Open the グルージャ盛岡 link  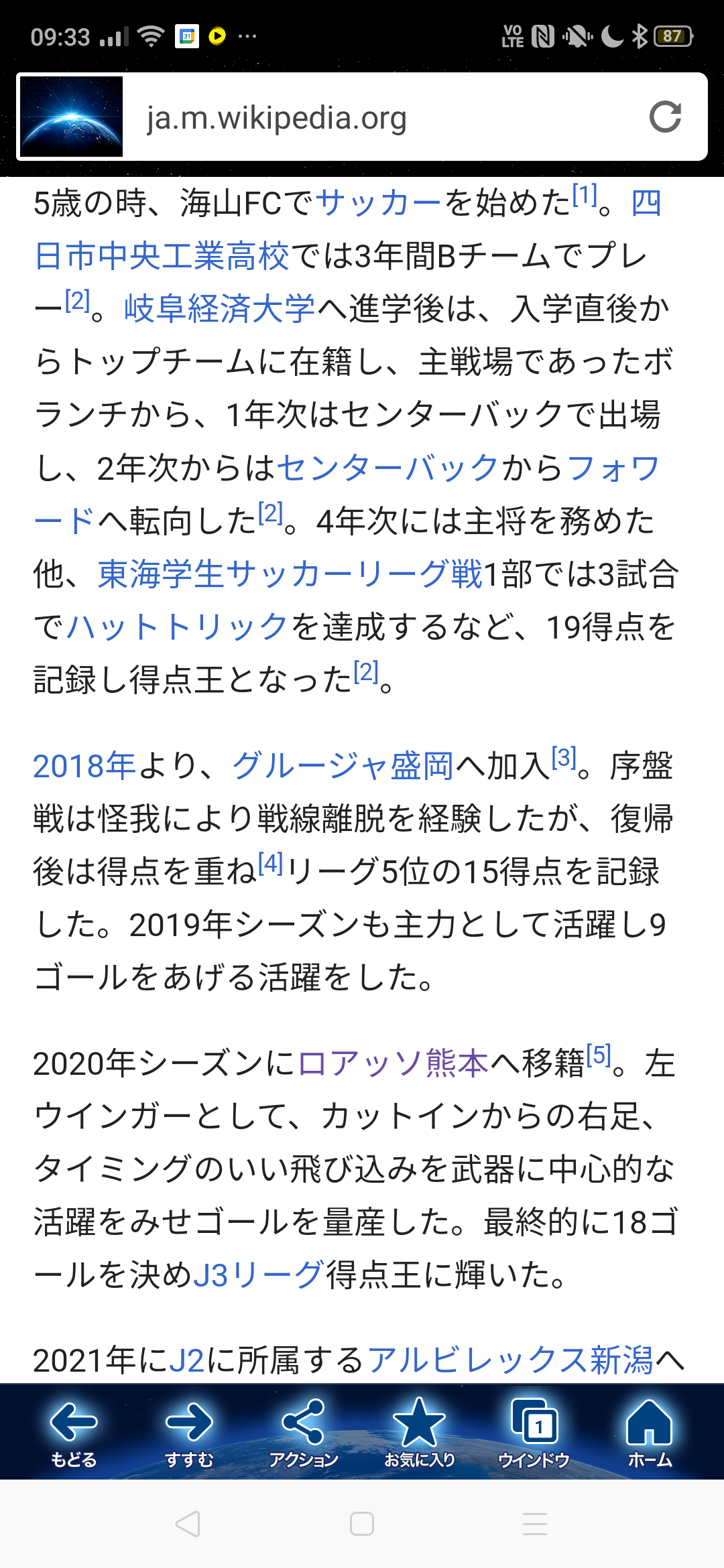coord(343,765)
